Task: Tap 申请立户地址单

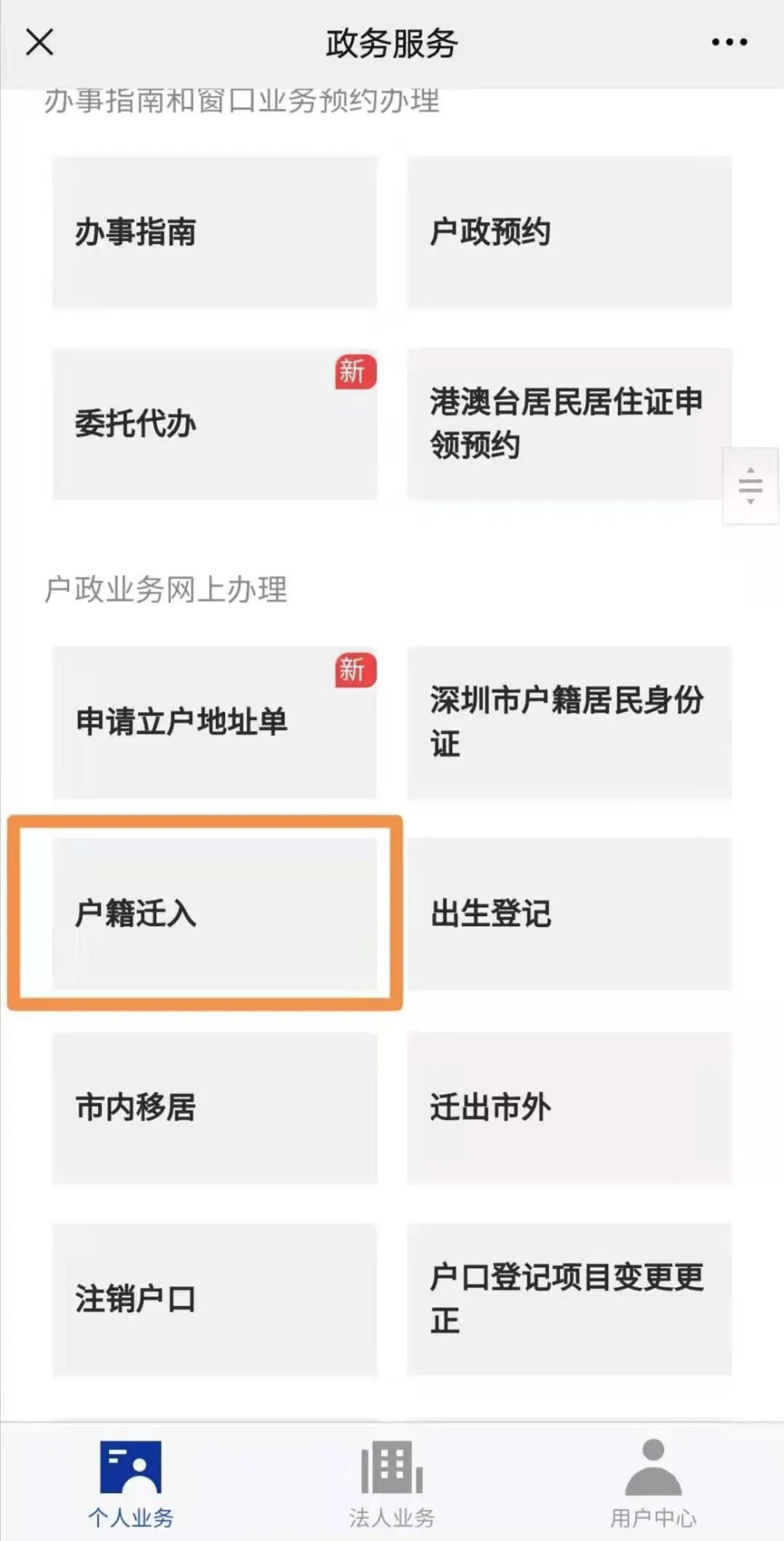Action: click(214, 722)
